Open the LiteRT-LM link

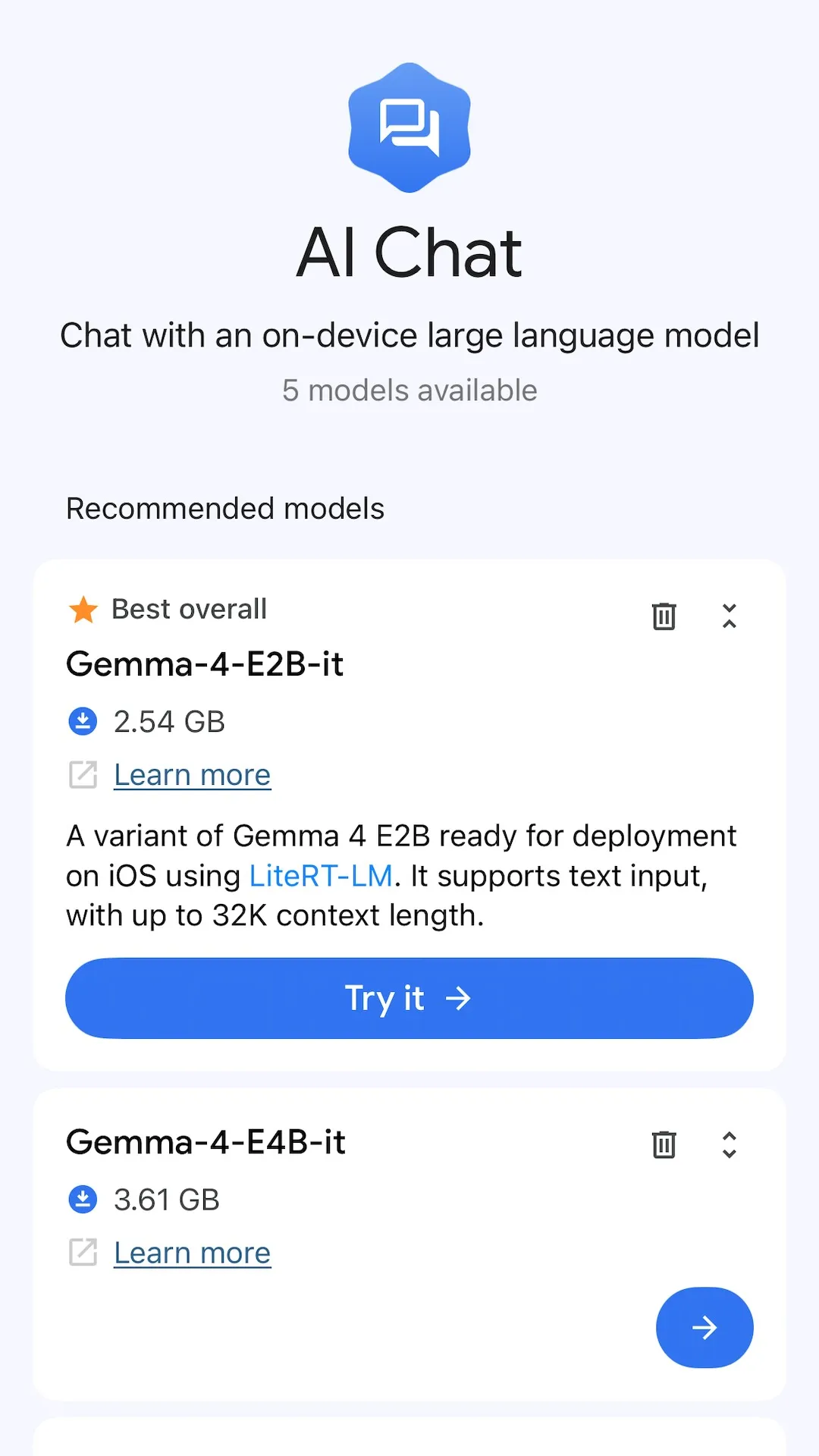click(x=321, y=875)
